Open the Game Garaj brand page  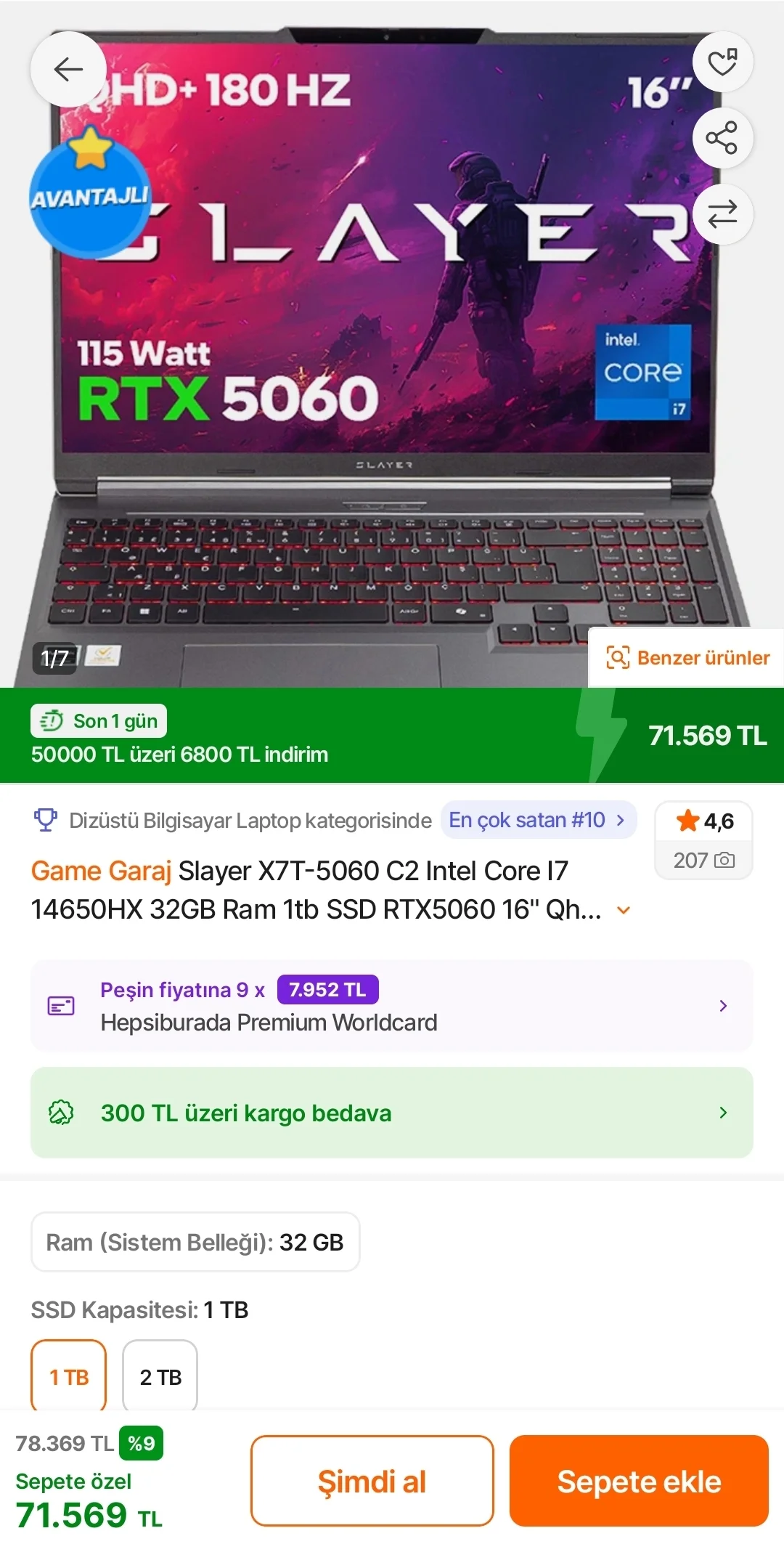[101, 871]
